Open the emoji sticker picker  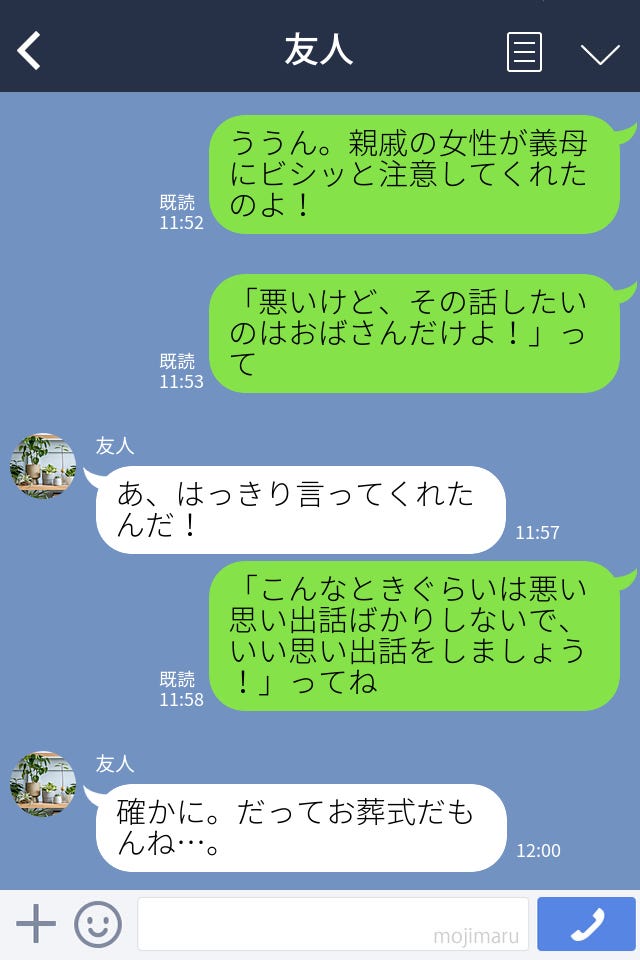tap(98, 924)
